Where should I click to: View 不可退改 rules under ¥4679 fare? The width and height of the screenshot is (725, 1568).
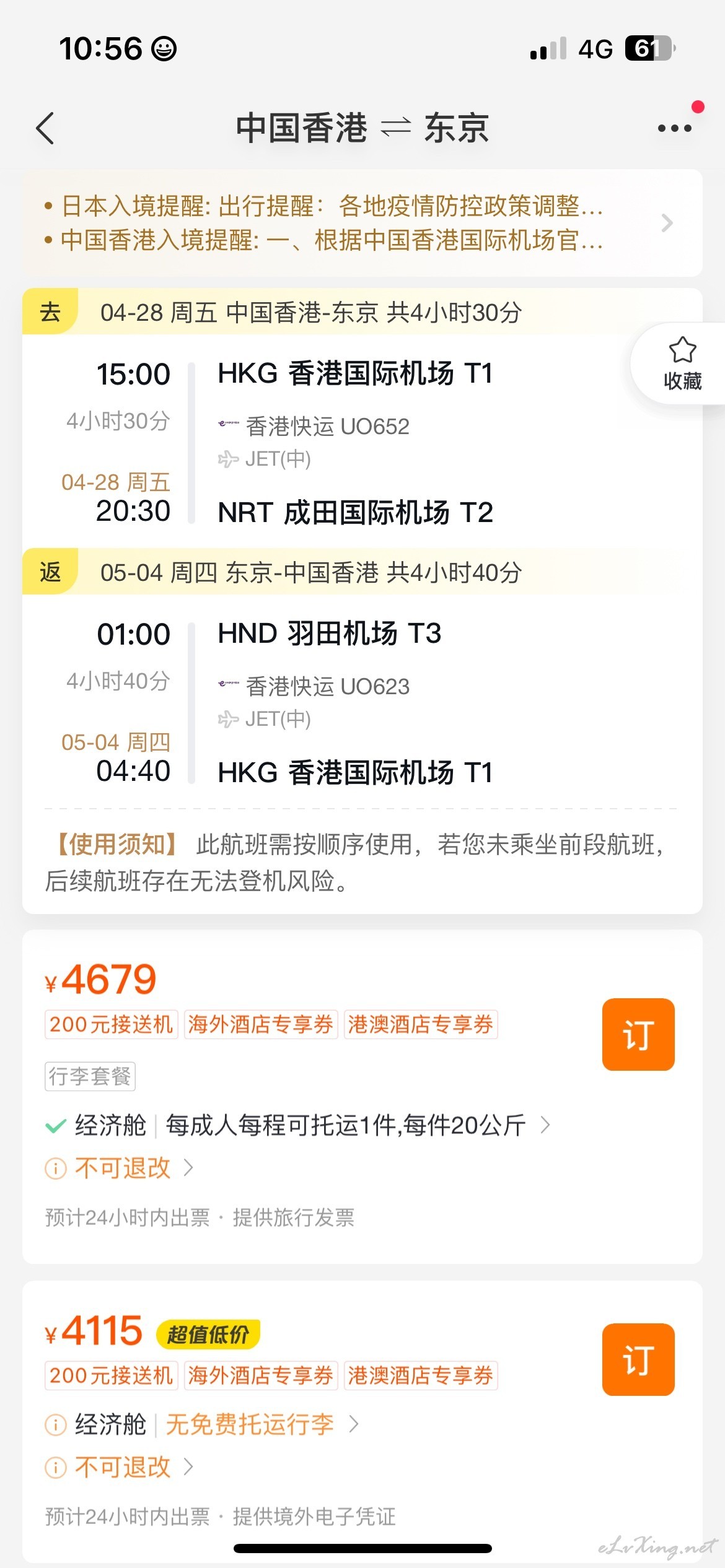(x=120, y=1168)
